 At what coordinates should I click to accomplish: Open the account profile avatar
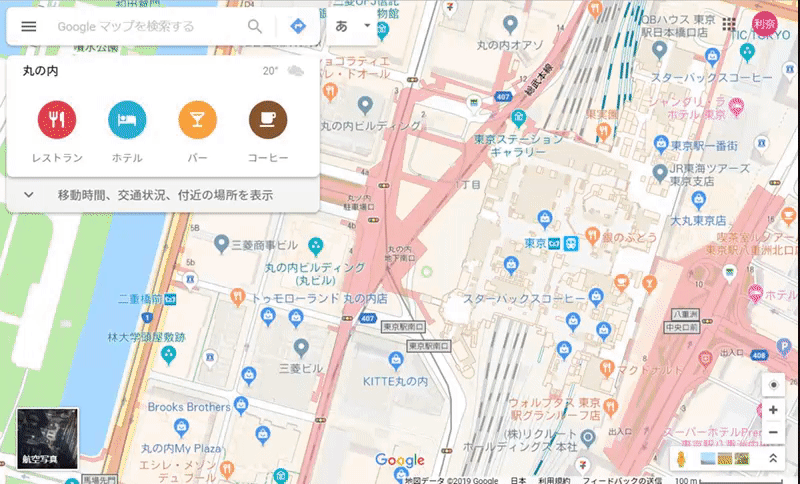765,25
